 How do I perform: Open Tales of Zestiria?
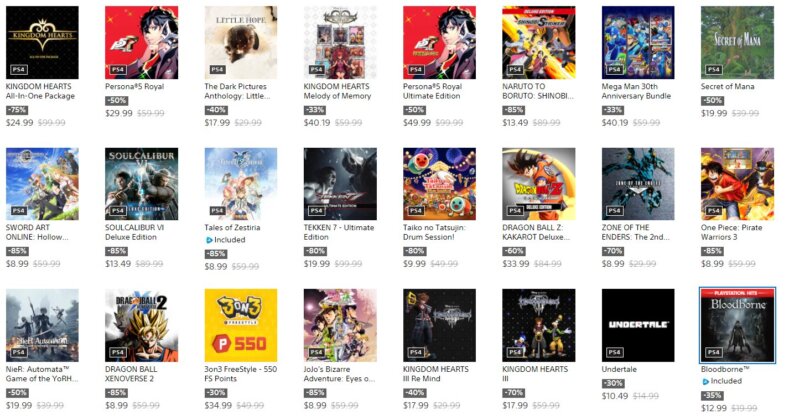click(240, 184)
